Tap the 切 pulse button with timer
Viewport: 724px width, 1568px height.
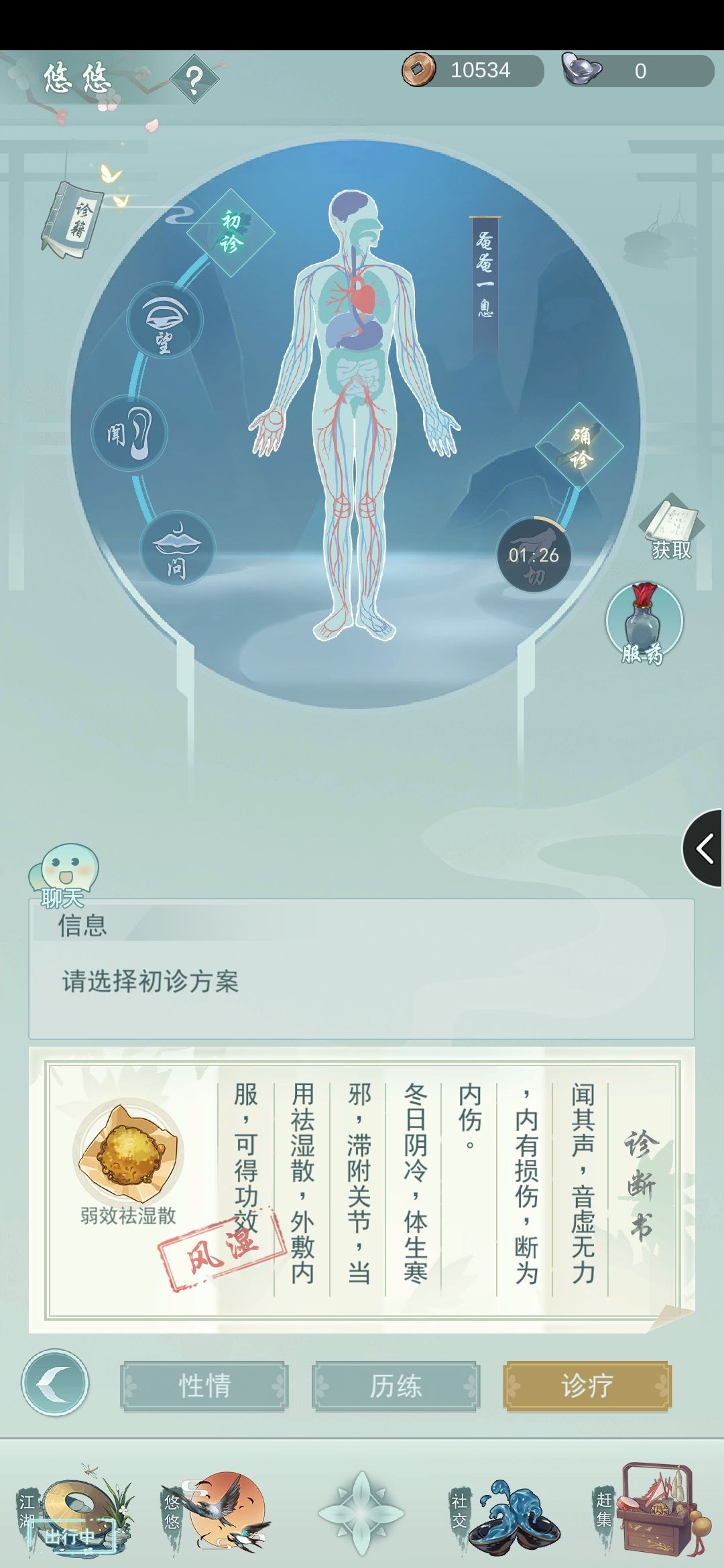pyautogui.click(x=534, y=556)
